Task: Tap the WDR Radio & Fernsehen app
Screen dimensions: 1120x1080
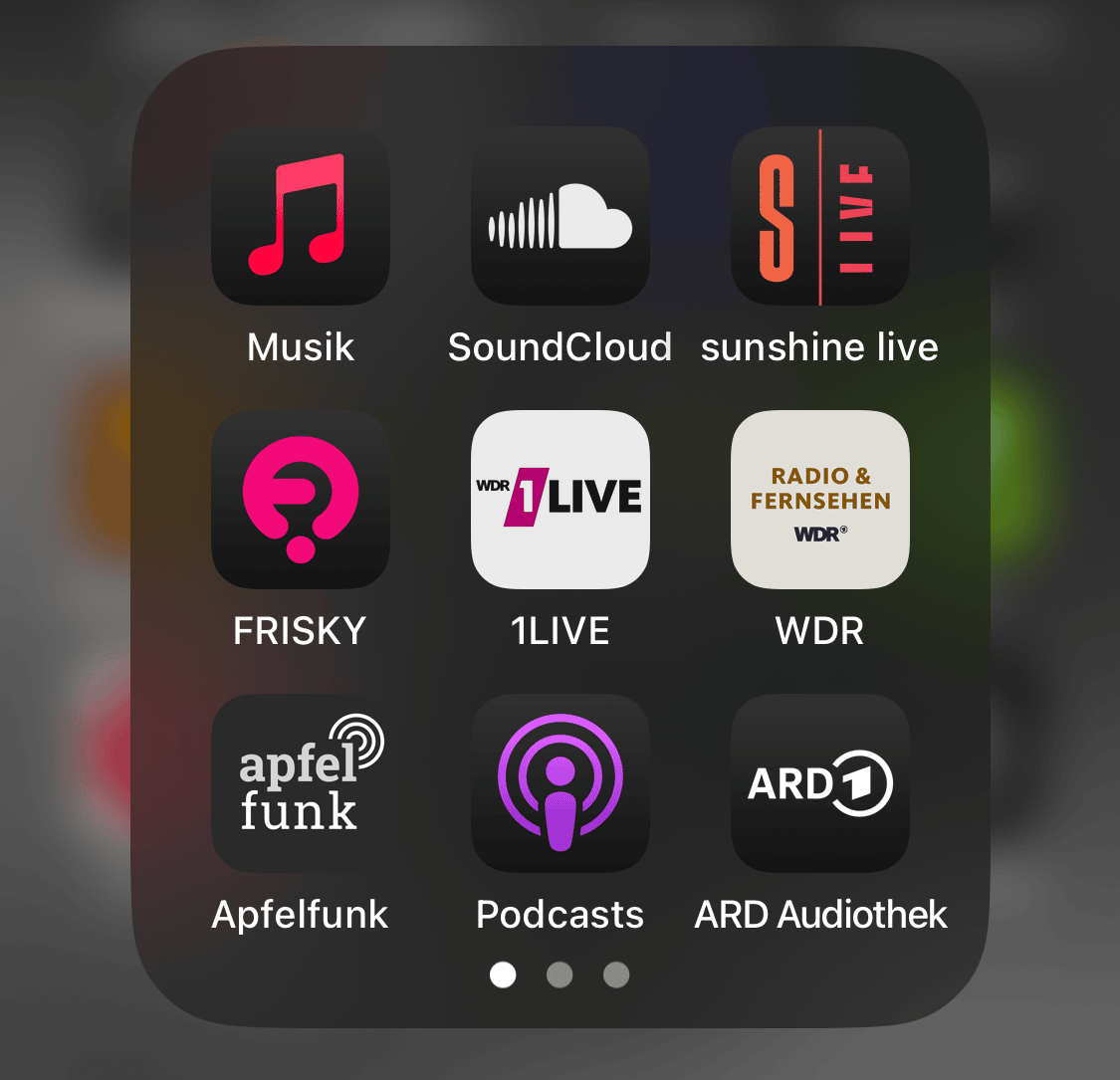Action: point(820,500)
